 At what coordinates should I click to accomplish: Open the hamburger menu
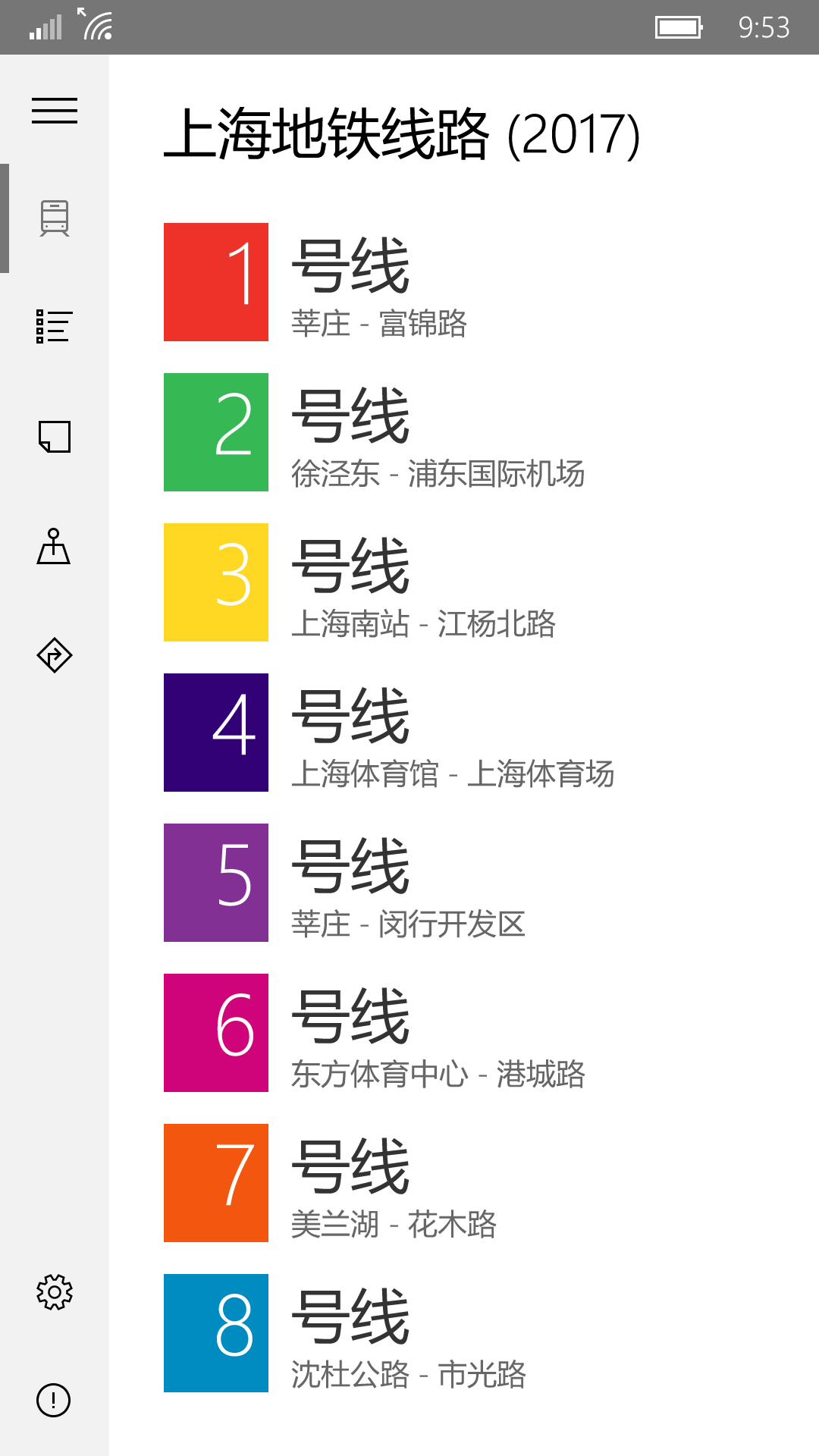point(55,111)
